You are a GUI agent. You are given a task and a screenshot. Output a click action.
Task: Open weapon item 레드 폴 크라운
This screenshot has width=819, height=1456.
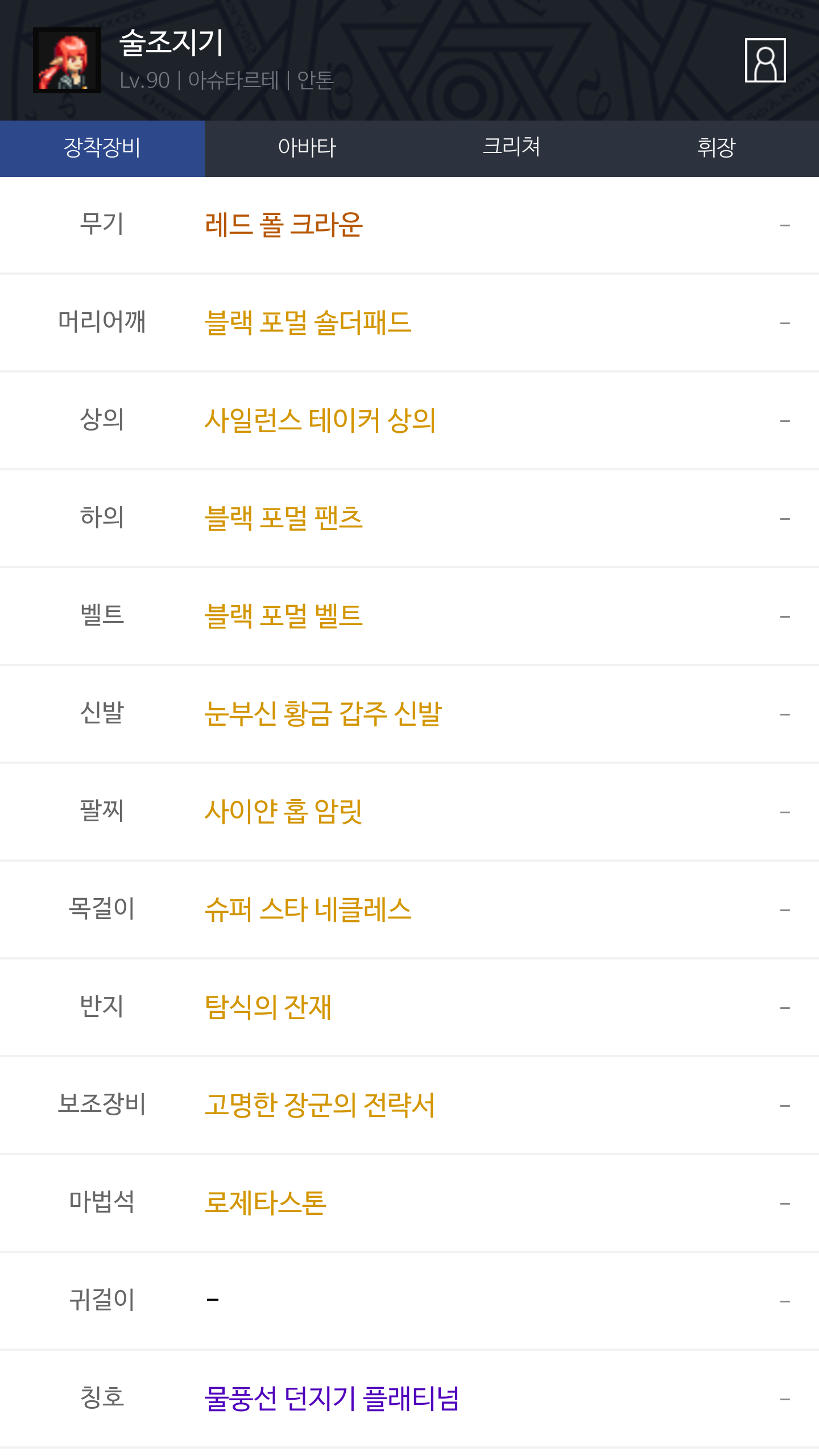click(x=283, y=225)
